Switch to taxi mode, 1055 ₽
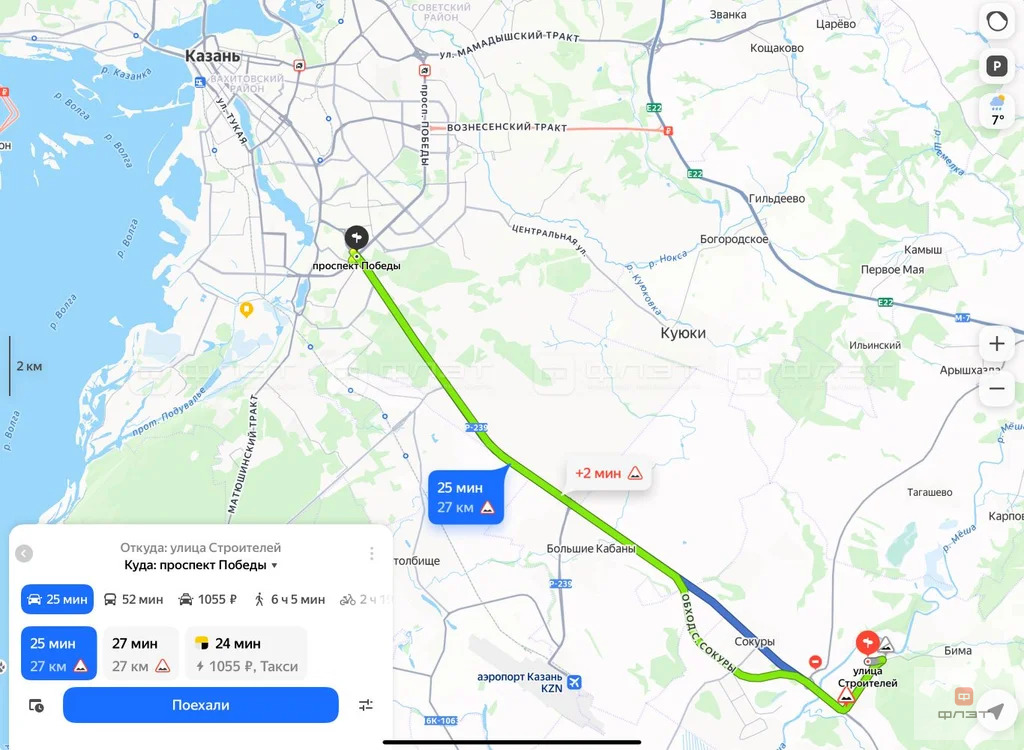The height and width of the screenshot is (750, 1024). click(208, 599)
